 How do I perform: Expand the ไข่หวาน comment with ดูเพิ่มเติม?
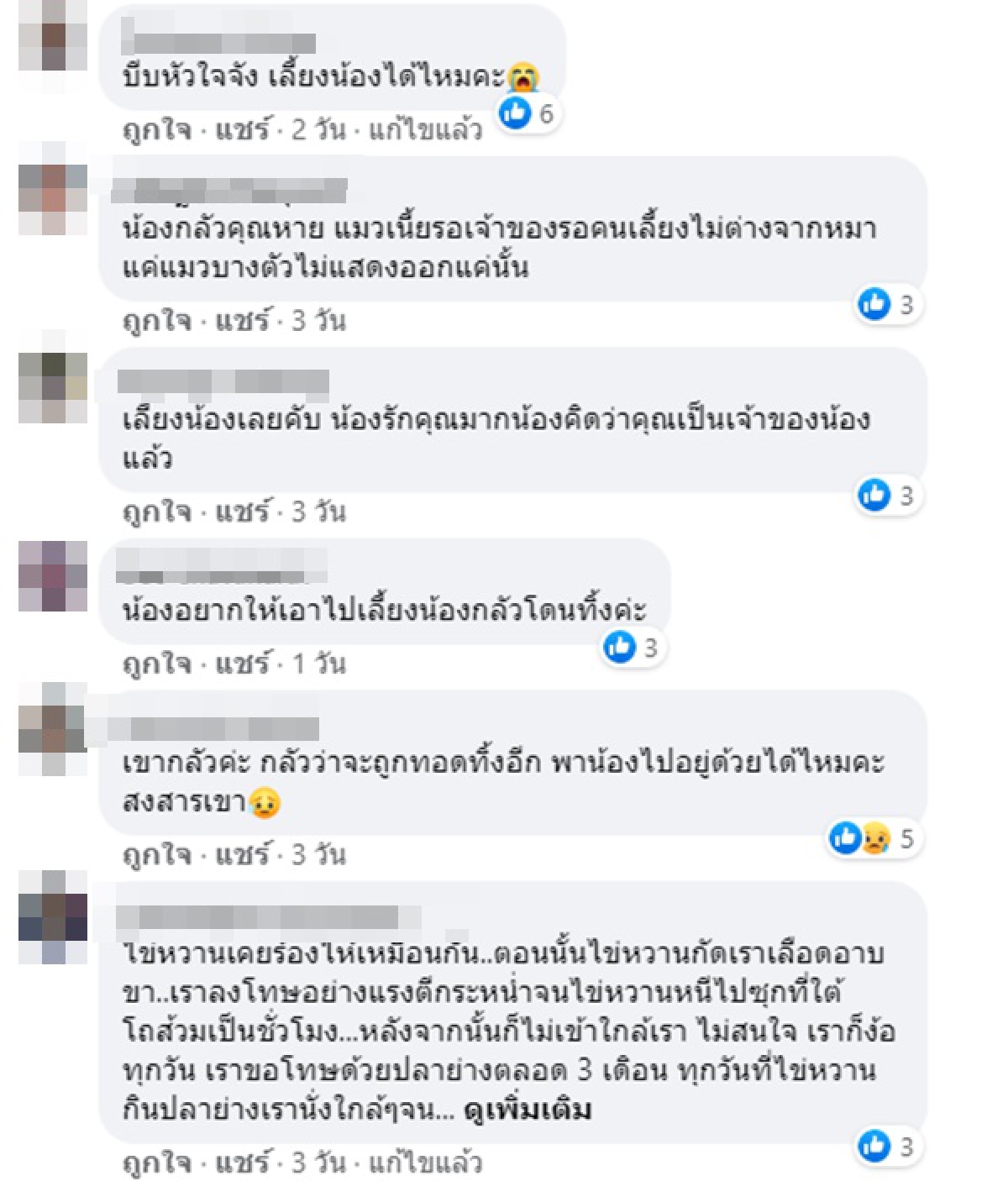point(527,1110)
